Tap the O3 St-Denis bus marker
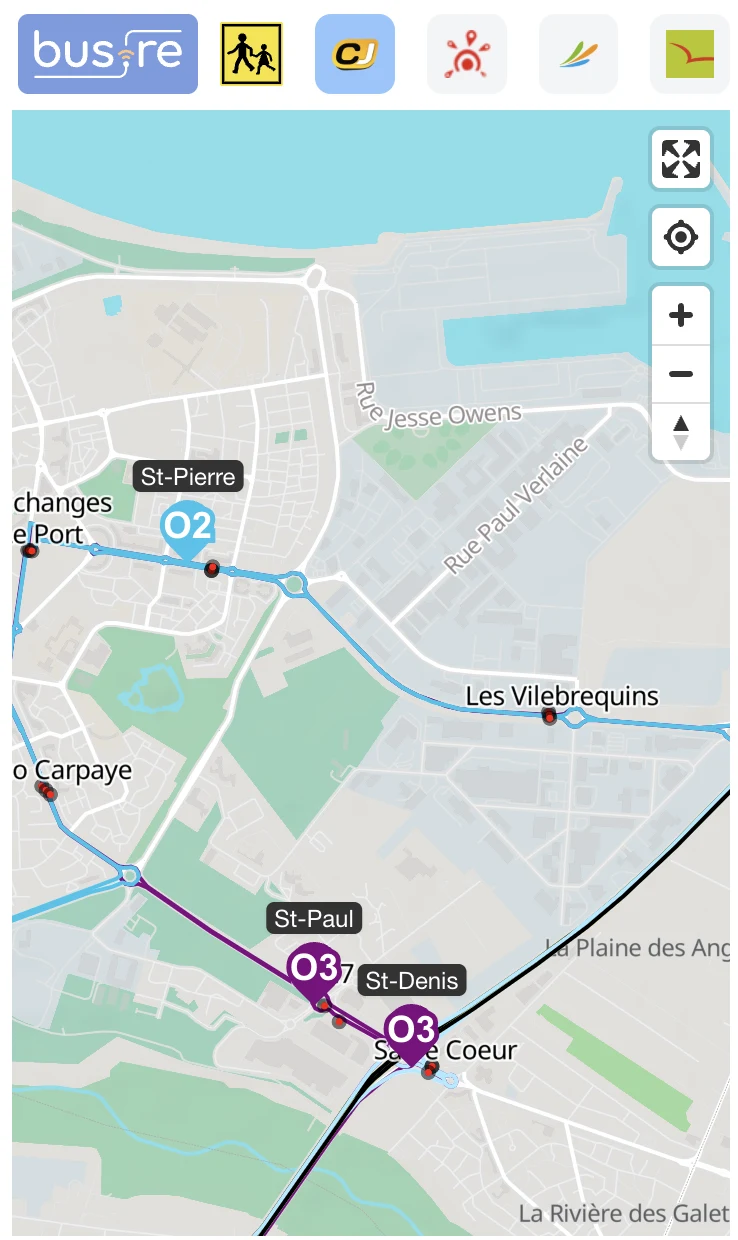This screenshot has width=738, height=1240. pos(411,1032)
